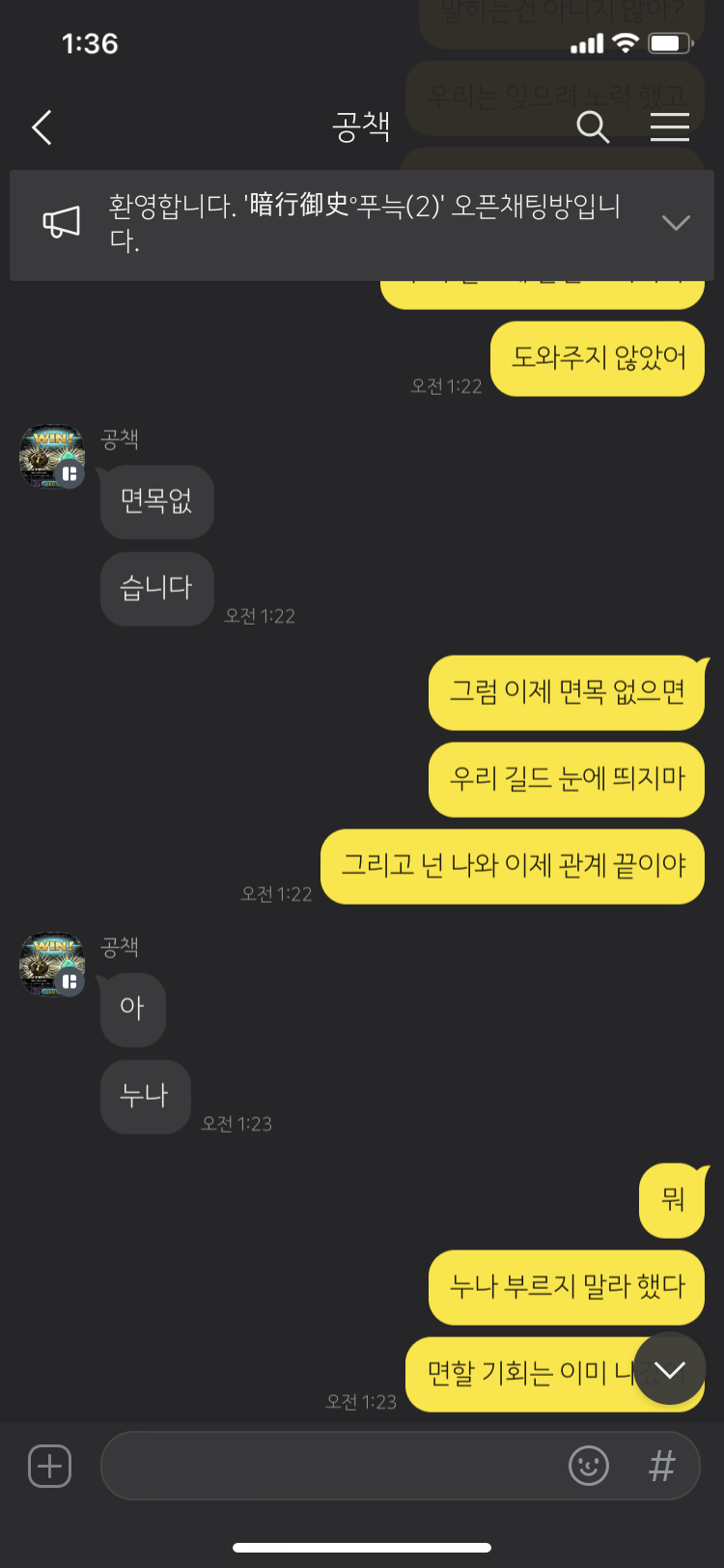The image size is (724, 1568).
Task: Search within this chat
Action: point(592,126)
